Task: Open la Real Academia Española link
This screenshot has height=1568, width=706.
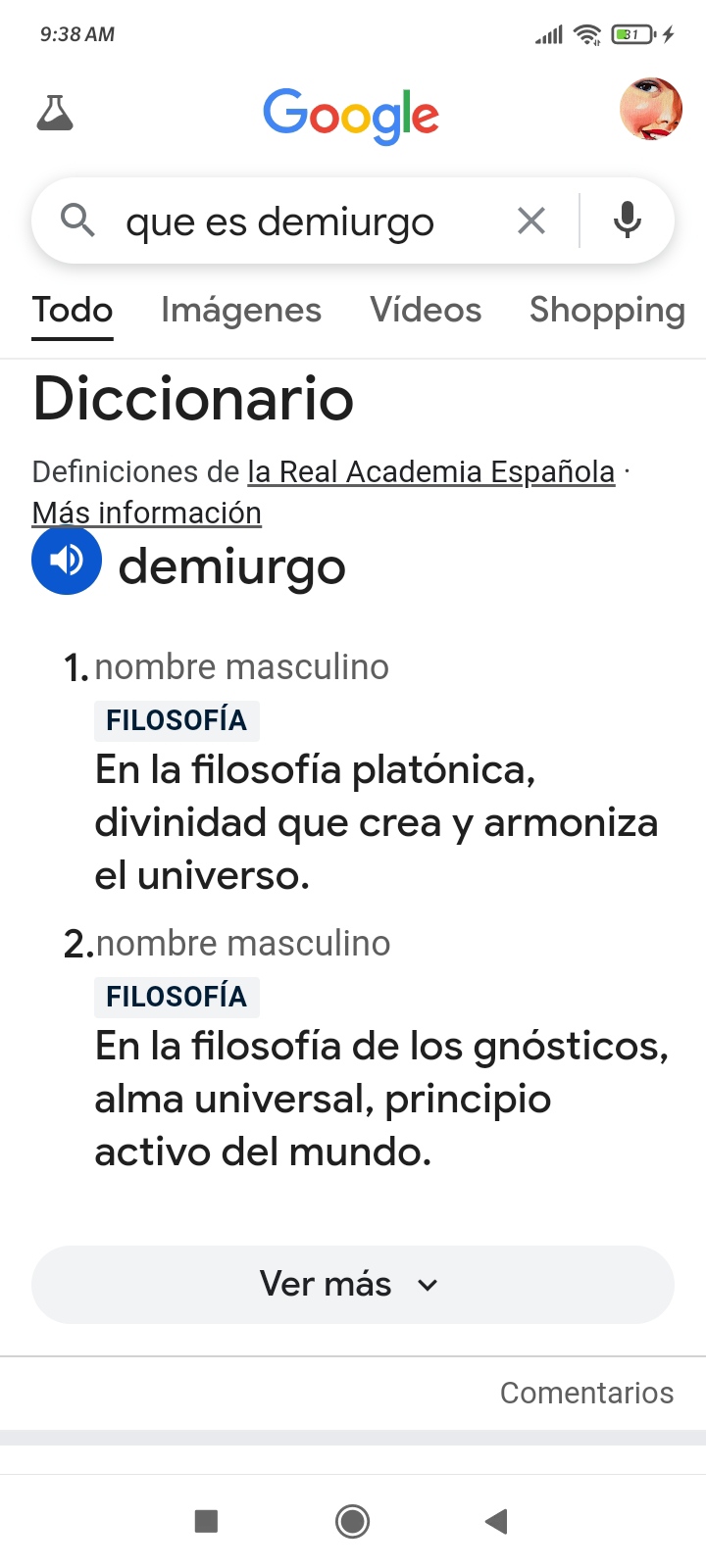Action: [431, 471]
